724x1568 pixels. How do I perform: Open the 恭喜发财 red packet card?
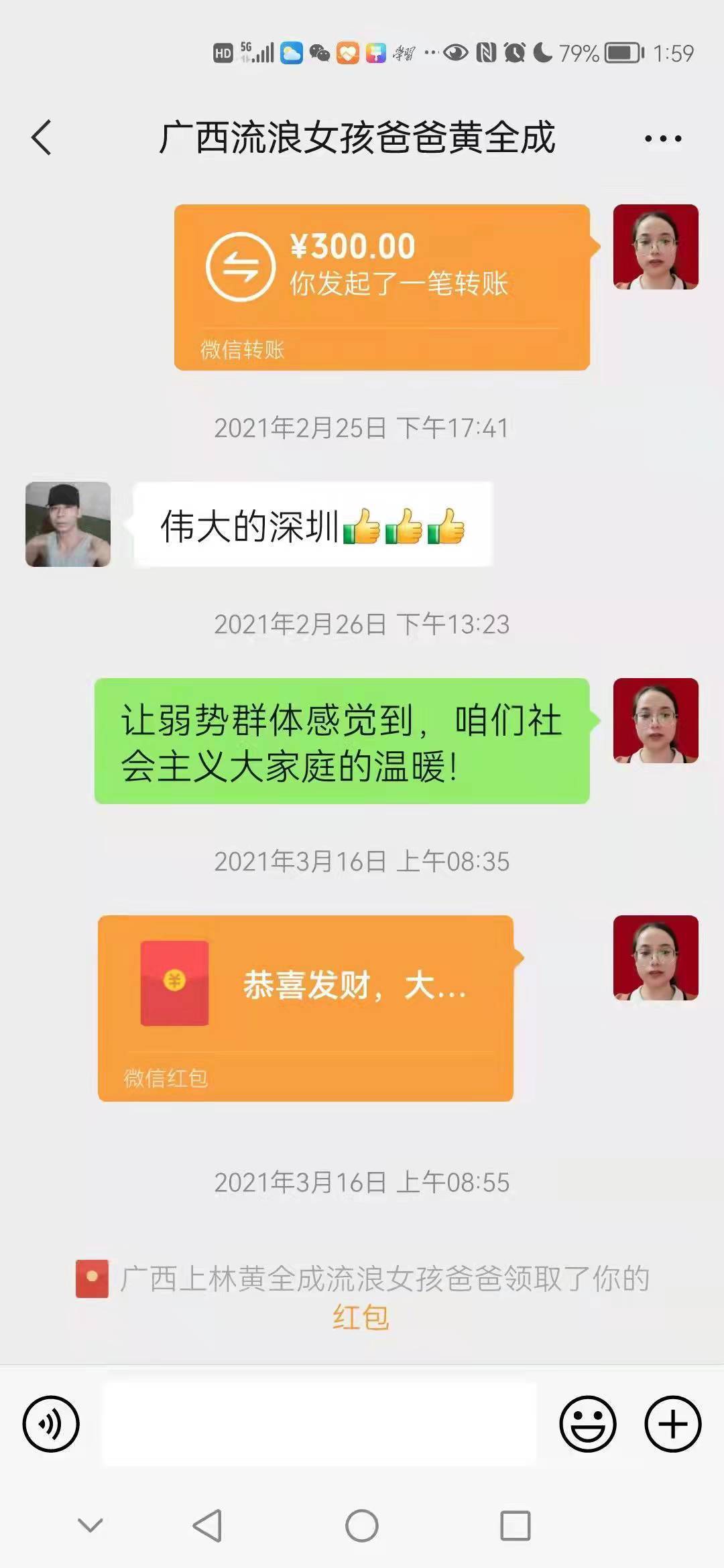pos(305,1007)
